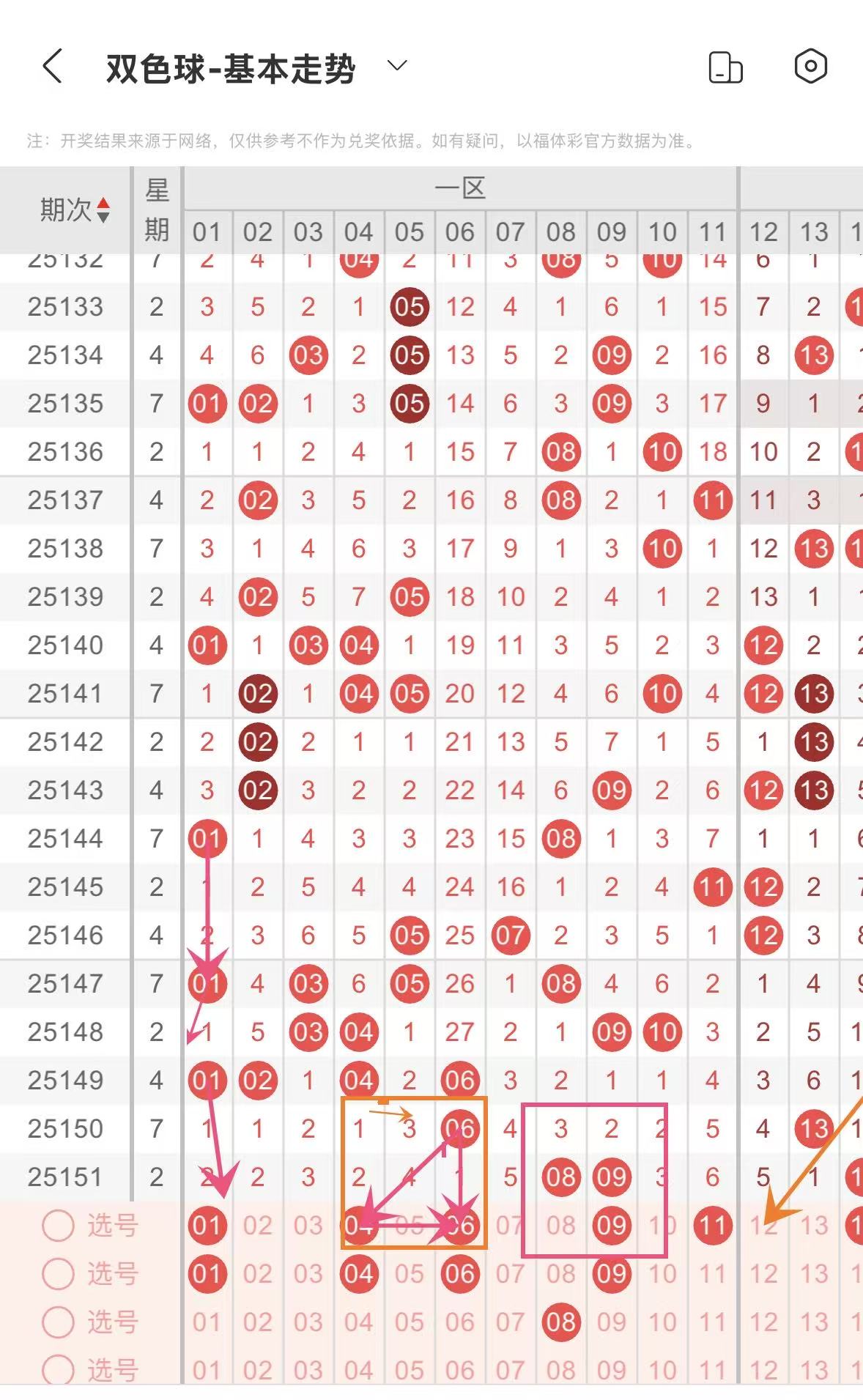Select the third 选号 row radio
Viewport: 863px width, 1400px height.
[x=59, y=1322]
